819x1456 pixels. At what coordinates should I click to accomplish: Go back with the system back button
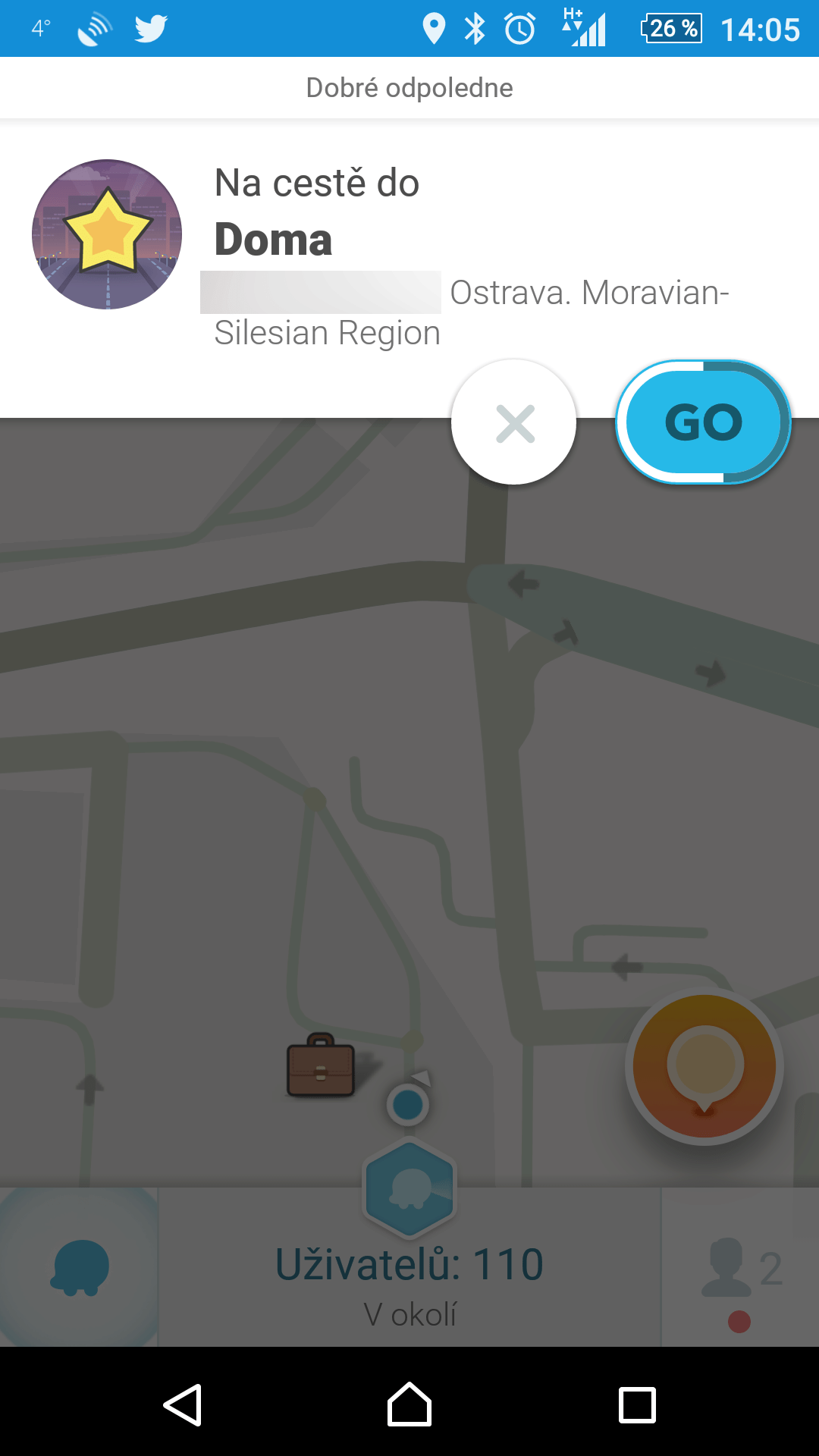click(x=182, y=1404)
